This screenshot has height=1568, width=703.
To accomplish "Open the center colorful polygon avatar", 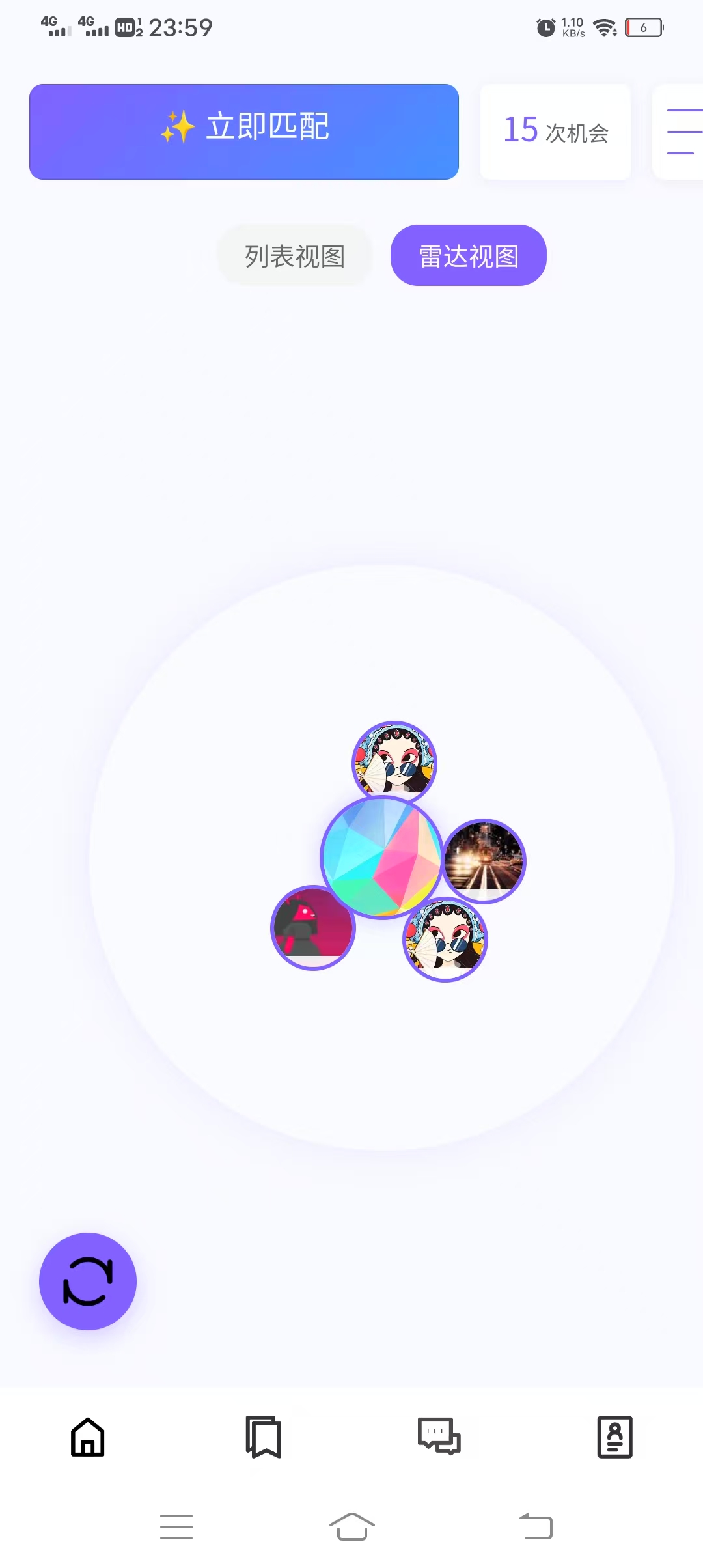I will 382,856.
